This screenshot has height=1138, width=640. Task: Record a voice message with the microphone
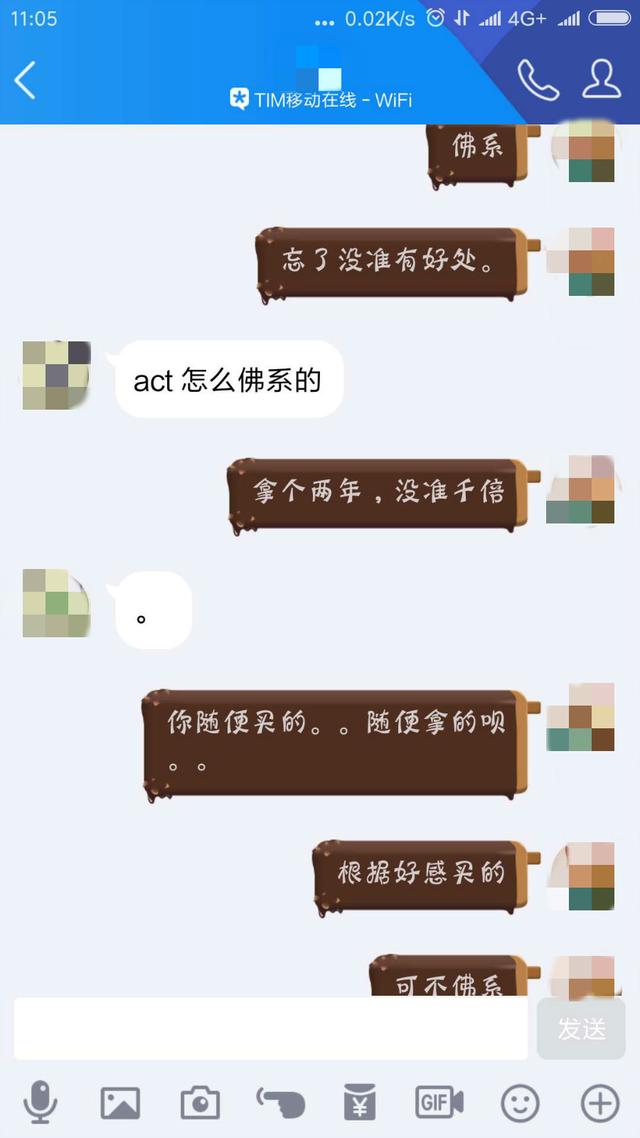[40, 1103]
